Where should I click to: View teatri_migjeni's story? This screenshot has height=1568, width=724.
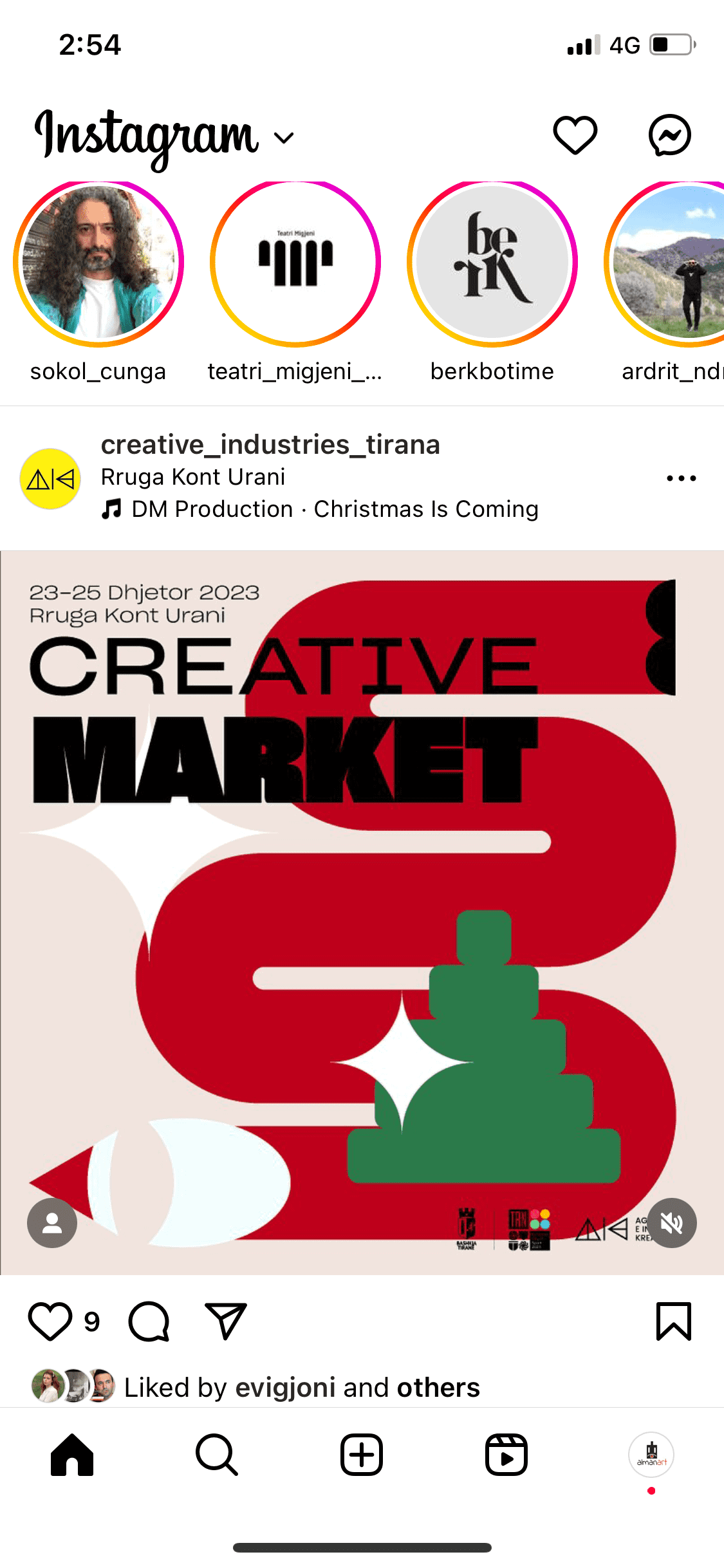[295, 263]
